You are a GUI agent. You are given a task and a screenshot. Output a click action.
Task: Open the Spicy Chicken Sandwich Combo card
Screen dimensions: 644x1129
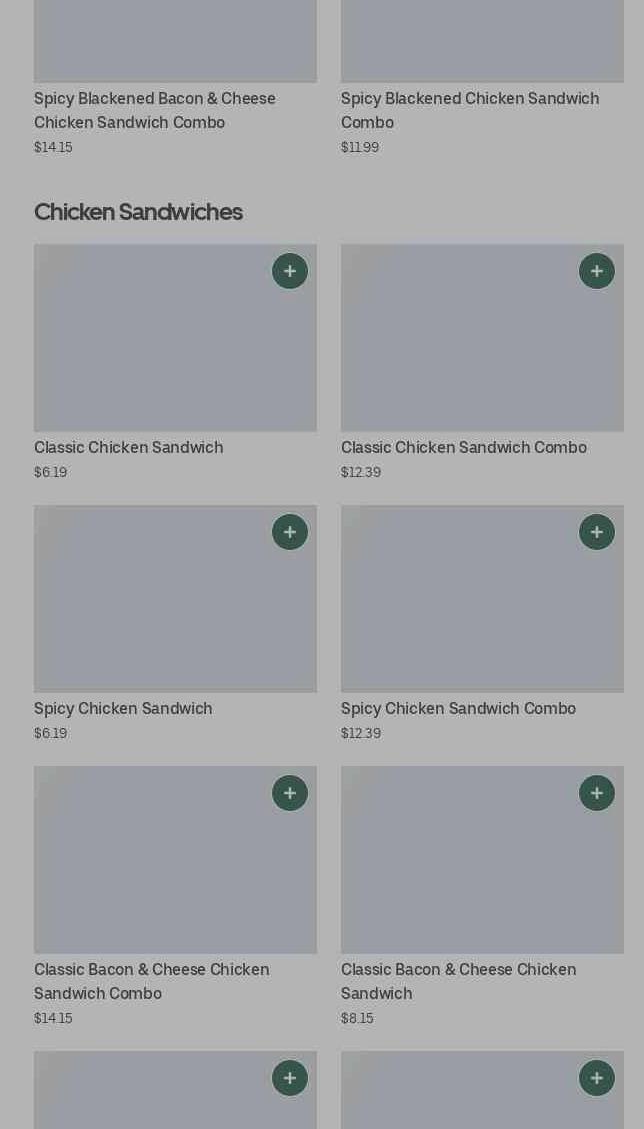[x=482, y=624]
